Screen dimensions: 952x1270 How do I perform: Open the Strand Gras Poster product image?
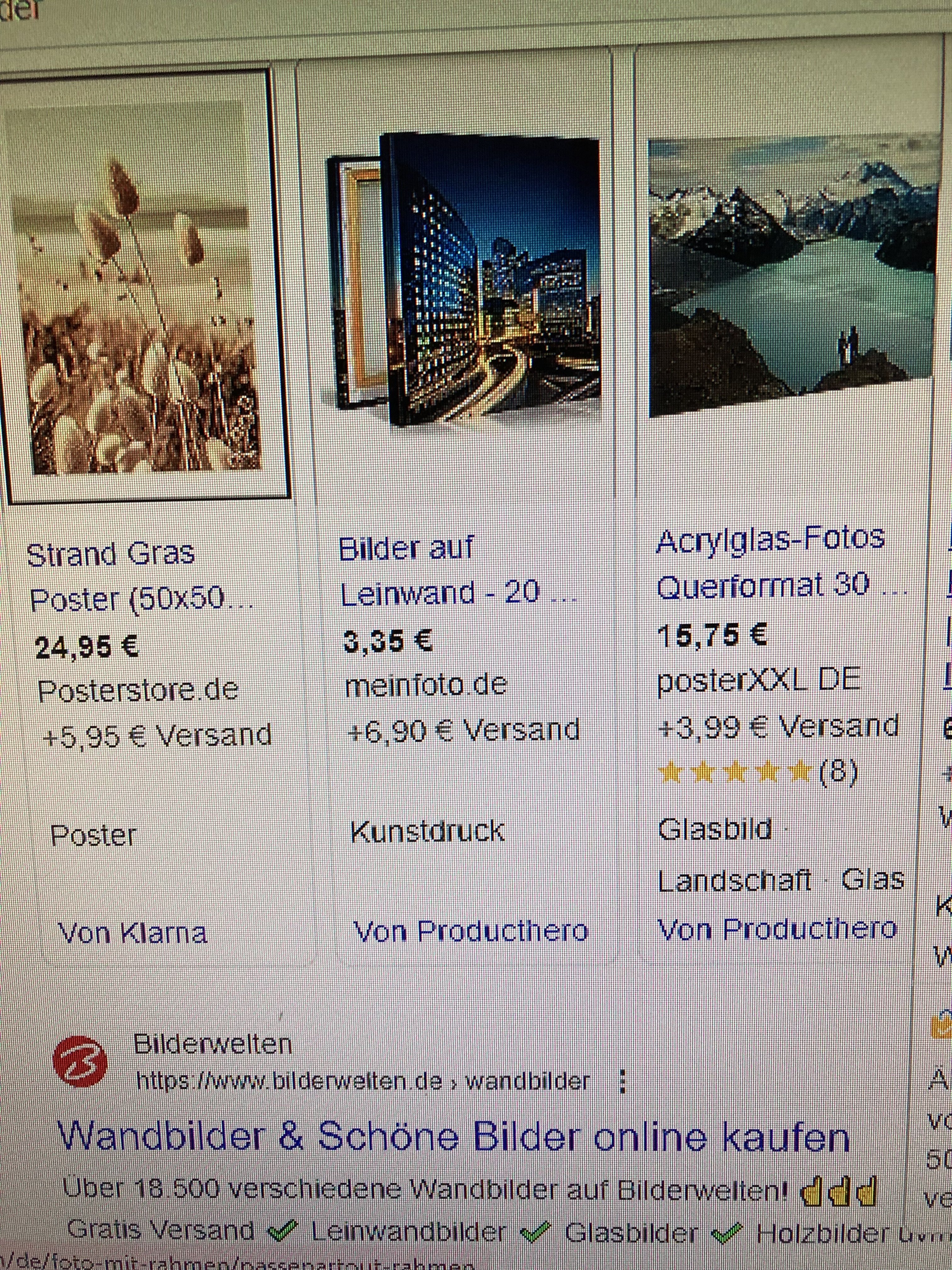pyautogui.click(x=138, y=287)
